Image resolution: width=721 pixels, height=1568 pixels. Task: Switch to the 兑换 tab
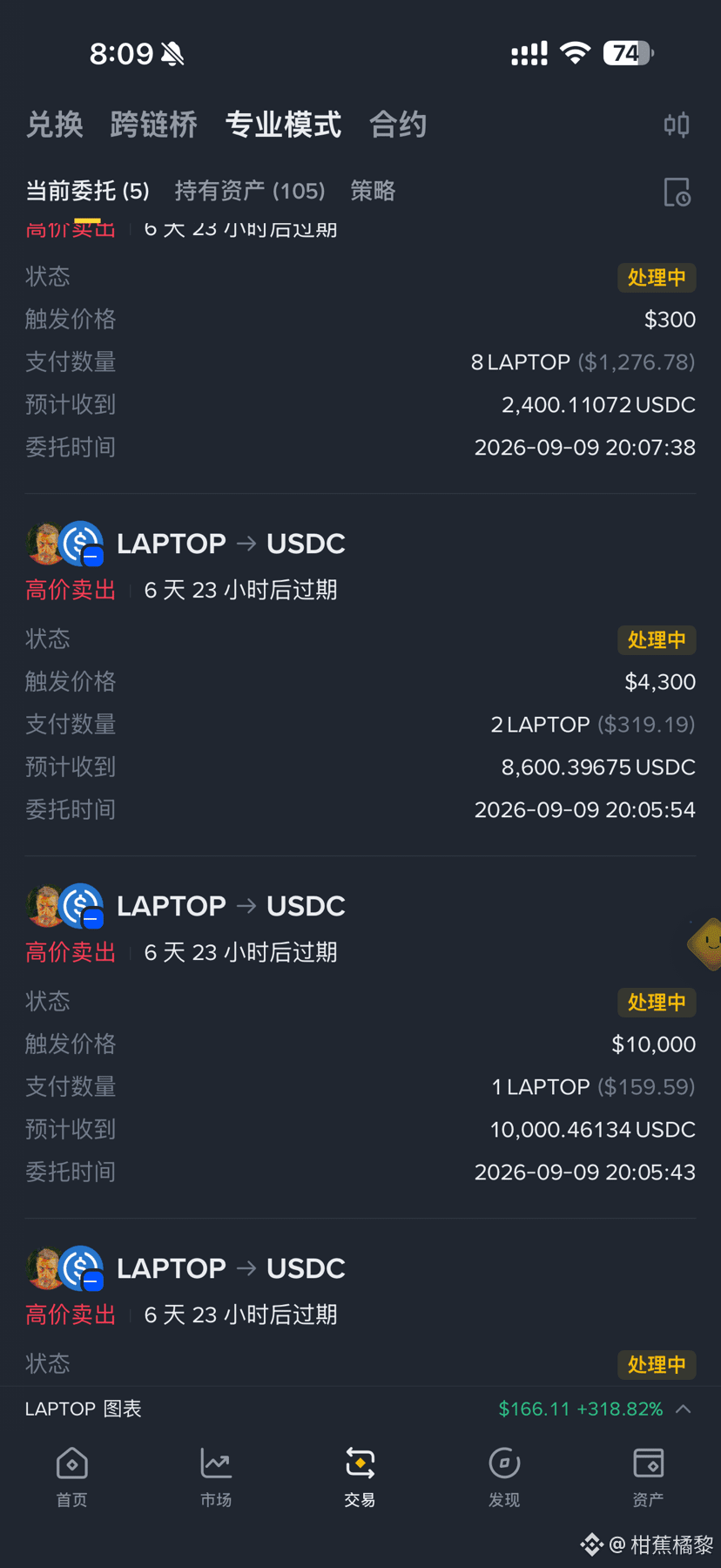click(x=54, y=125)
